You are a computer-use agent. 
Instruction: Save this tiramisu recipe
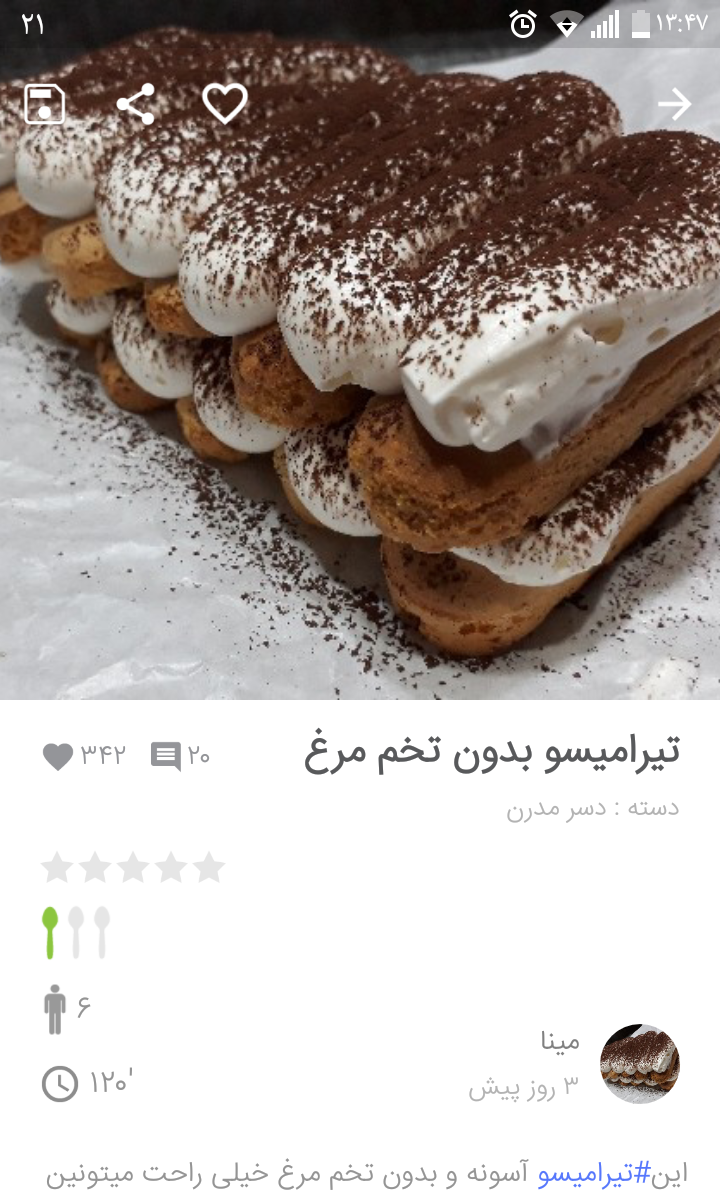click(x=44, y=104)
